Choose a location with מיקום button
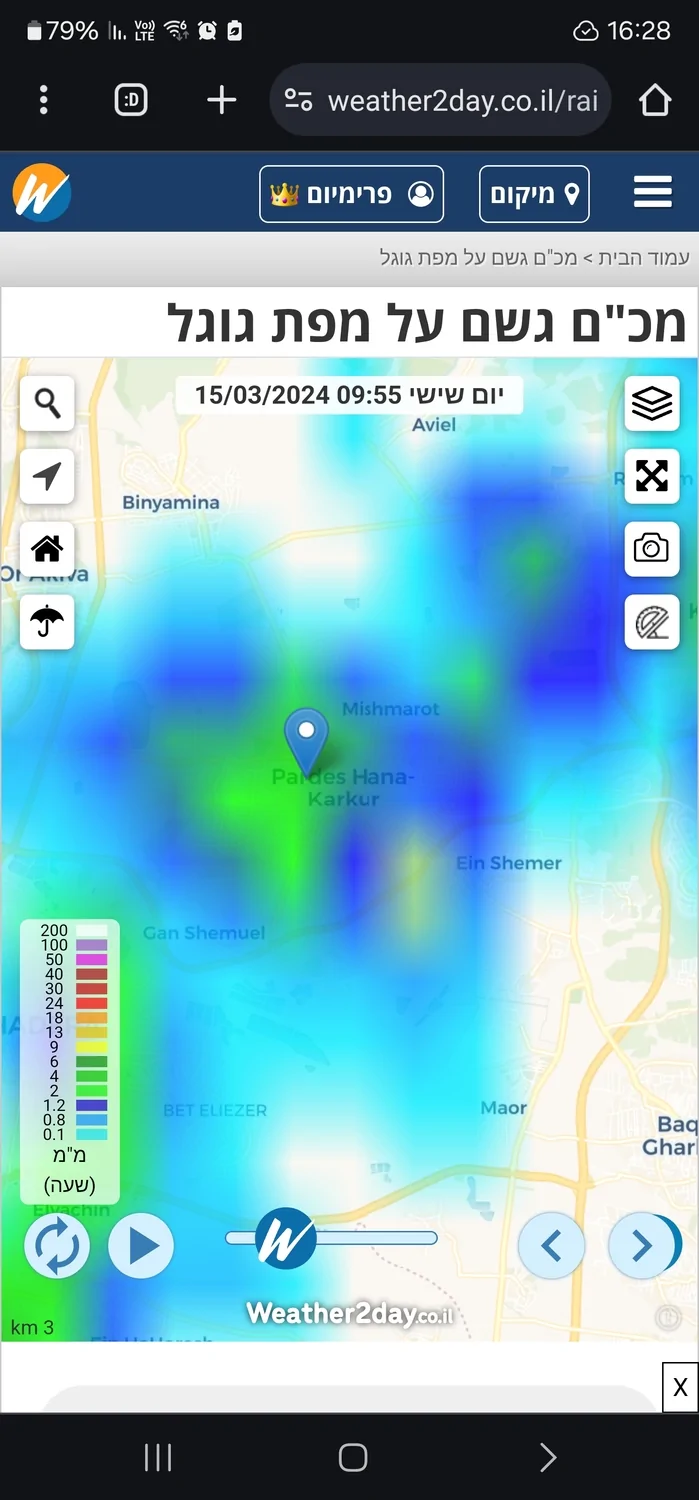Viewport: 699px width, 1500px height. 534,194
